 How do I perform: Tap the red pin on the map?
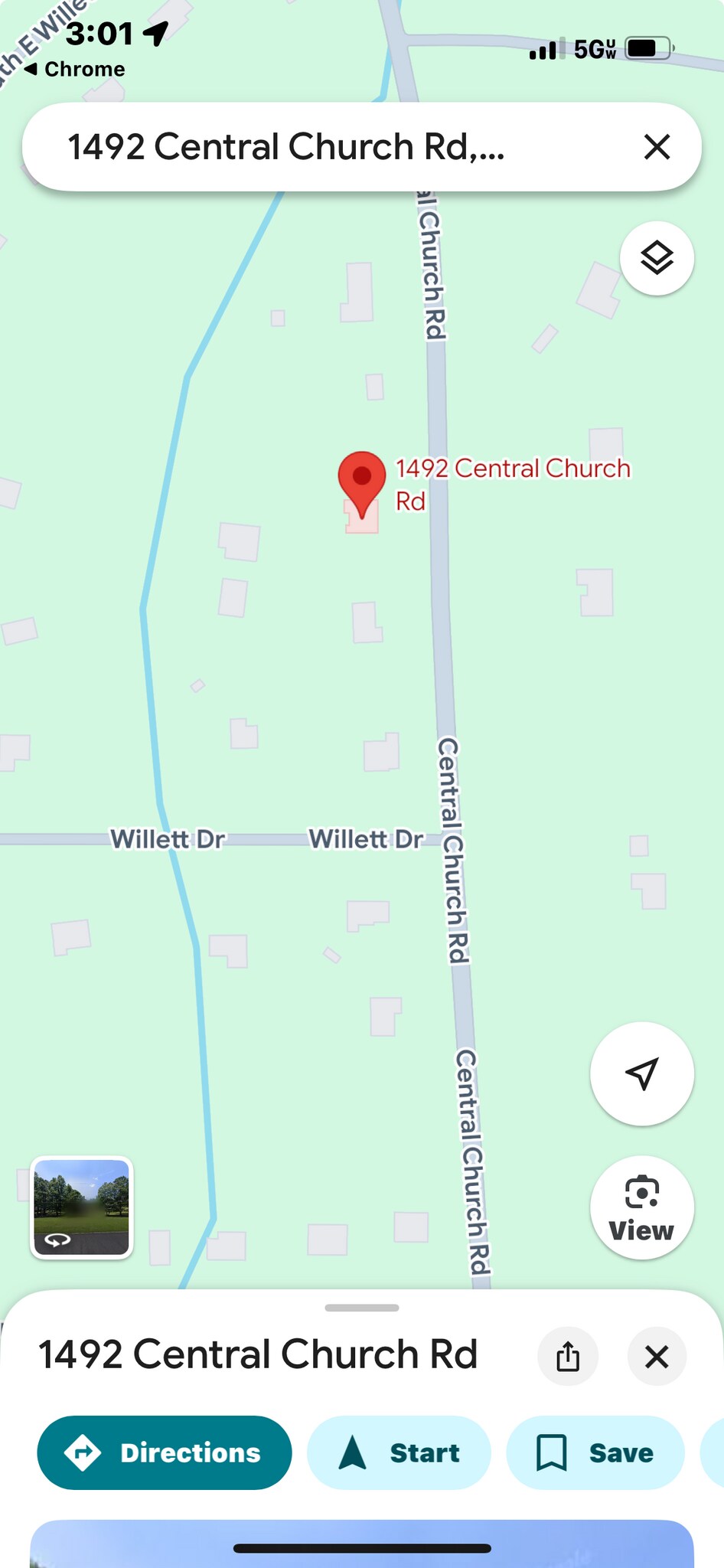pyautogui.click(x=361, y=479)
